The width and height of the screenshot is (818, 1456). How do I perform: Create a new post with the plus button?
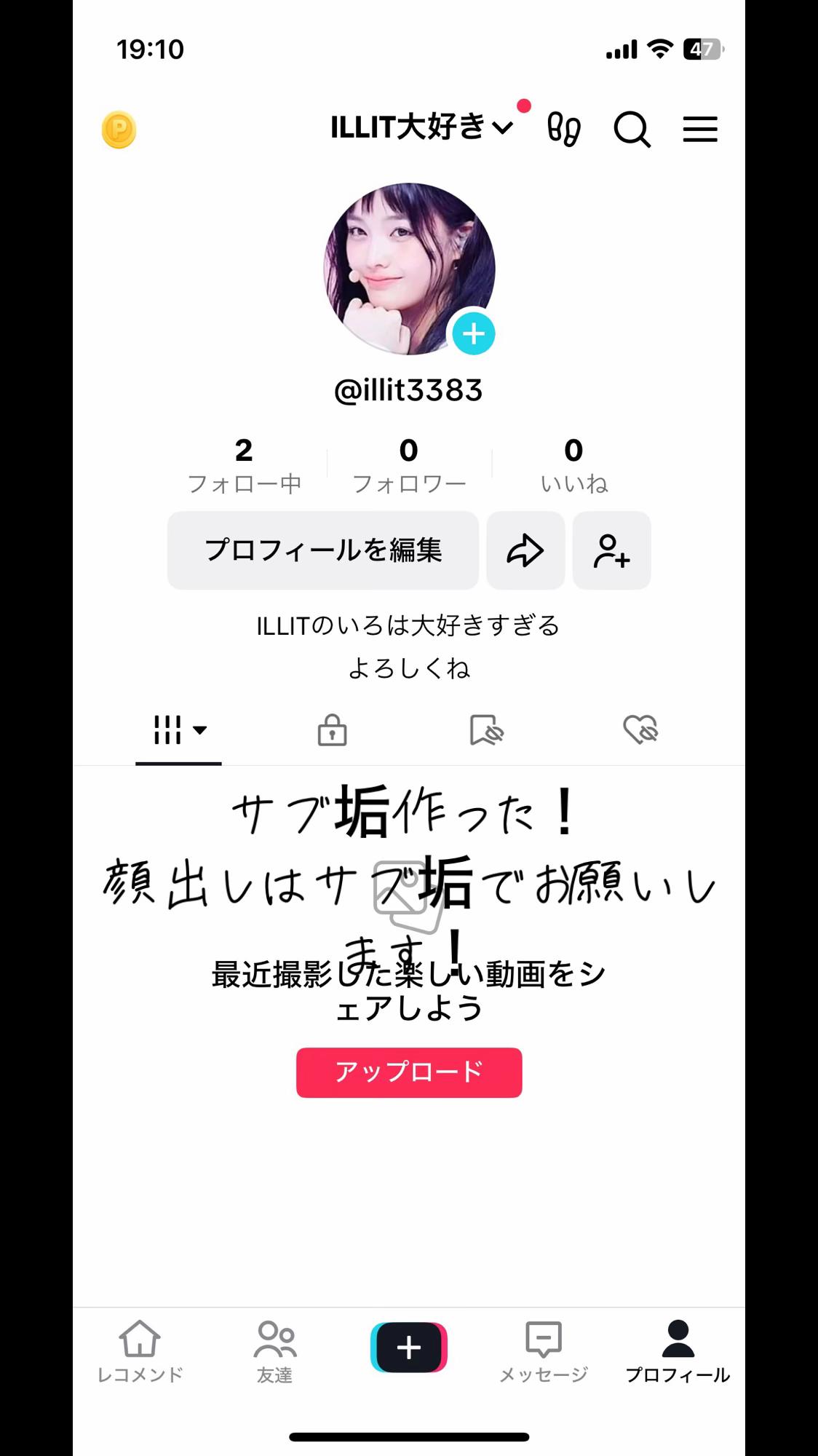click(409, 1348)
